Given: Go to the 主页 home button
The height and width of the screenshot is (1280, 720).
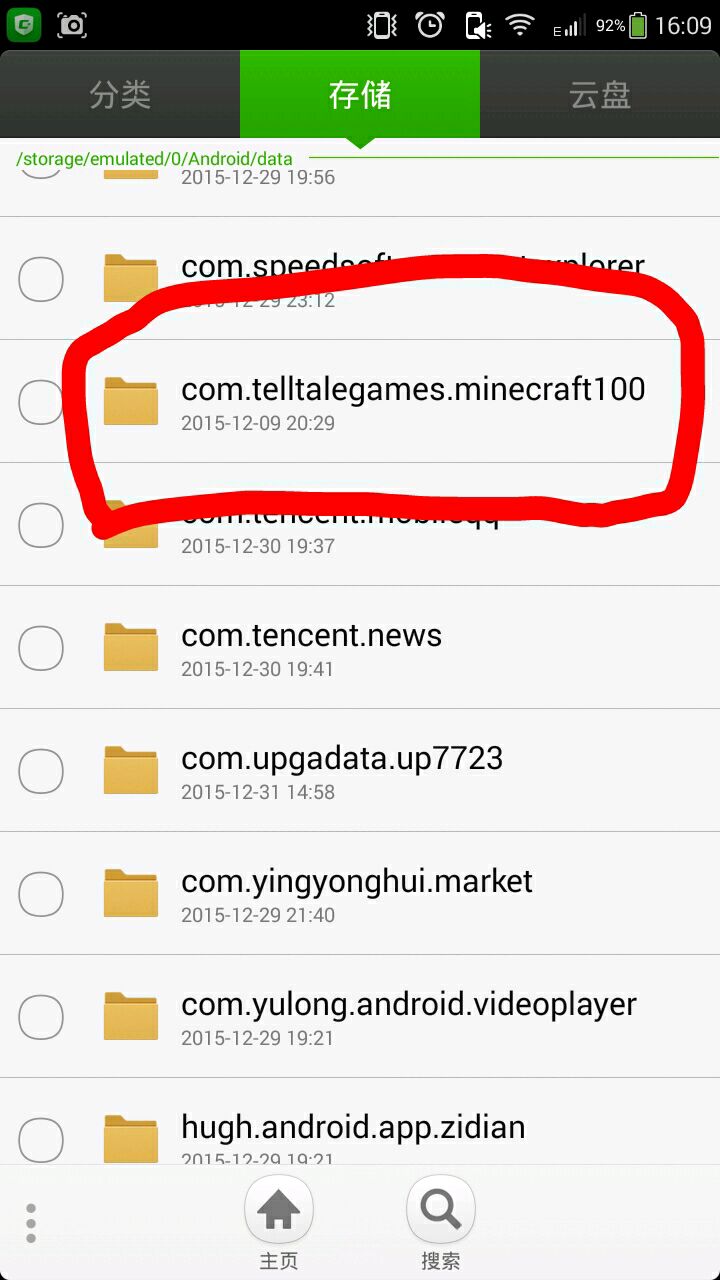Looking at the screenshot, I should (x=279, y=1222).
